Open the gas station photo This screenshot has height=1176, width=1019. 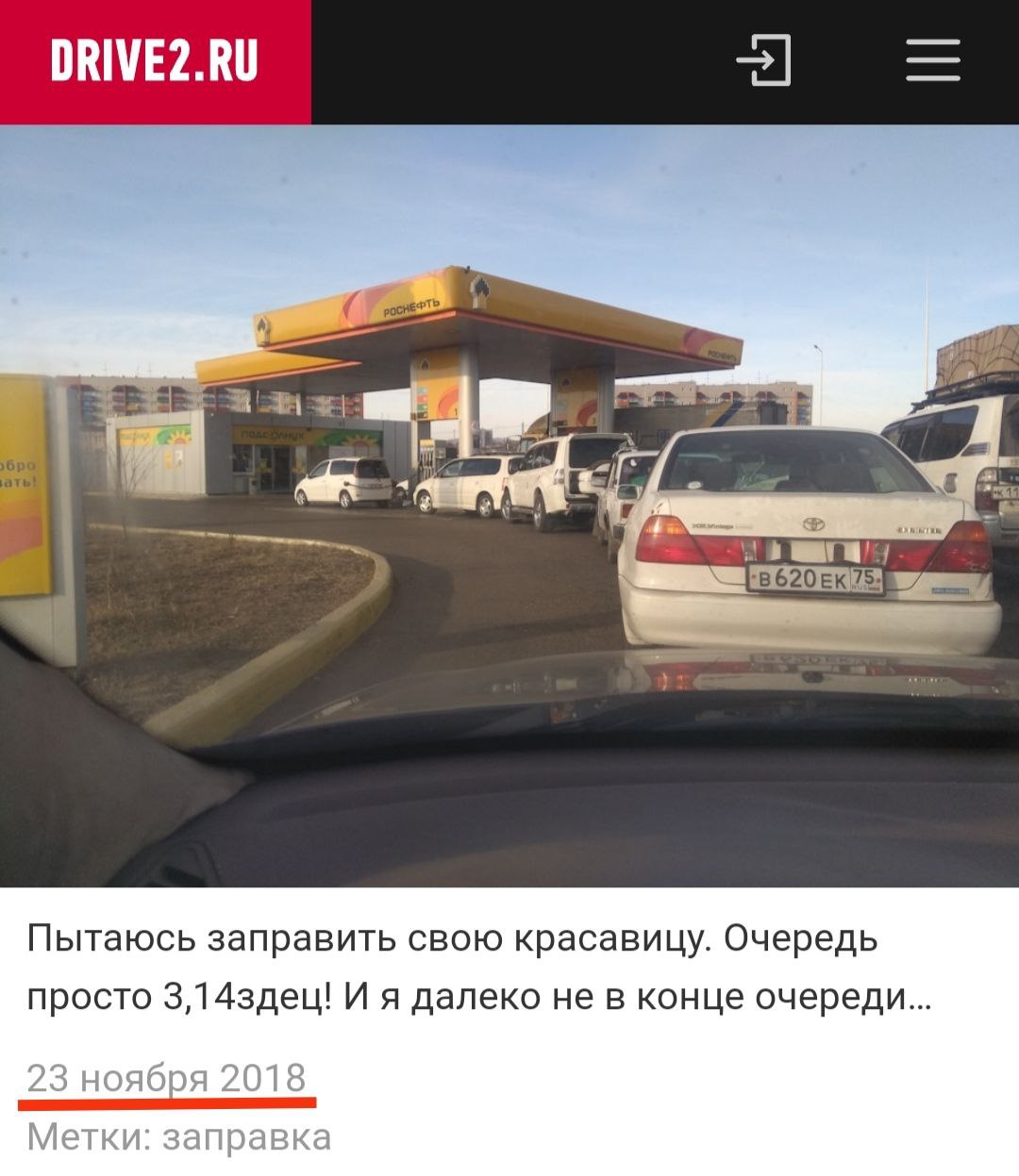tap(509, 506)
